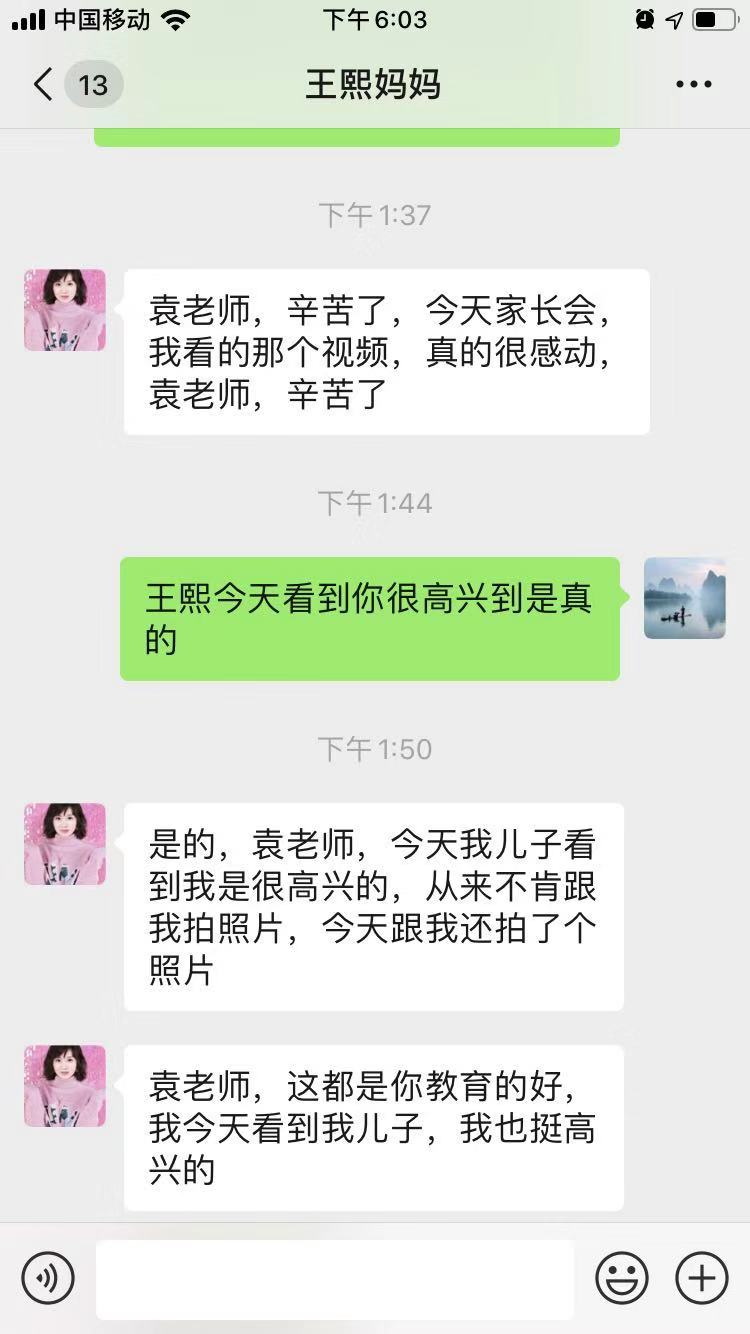Tap the message text field
The height and width of the screenshot is (1334, 750).
[x=334, y=1278]
